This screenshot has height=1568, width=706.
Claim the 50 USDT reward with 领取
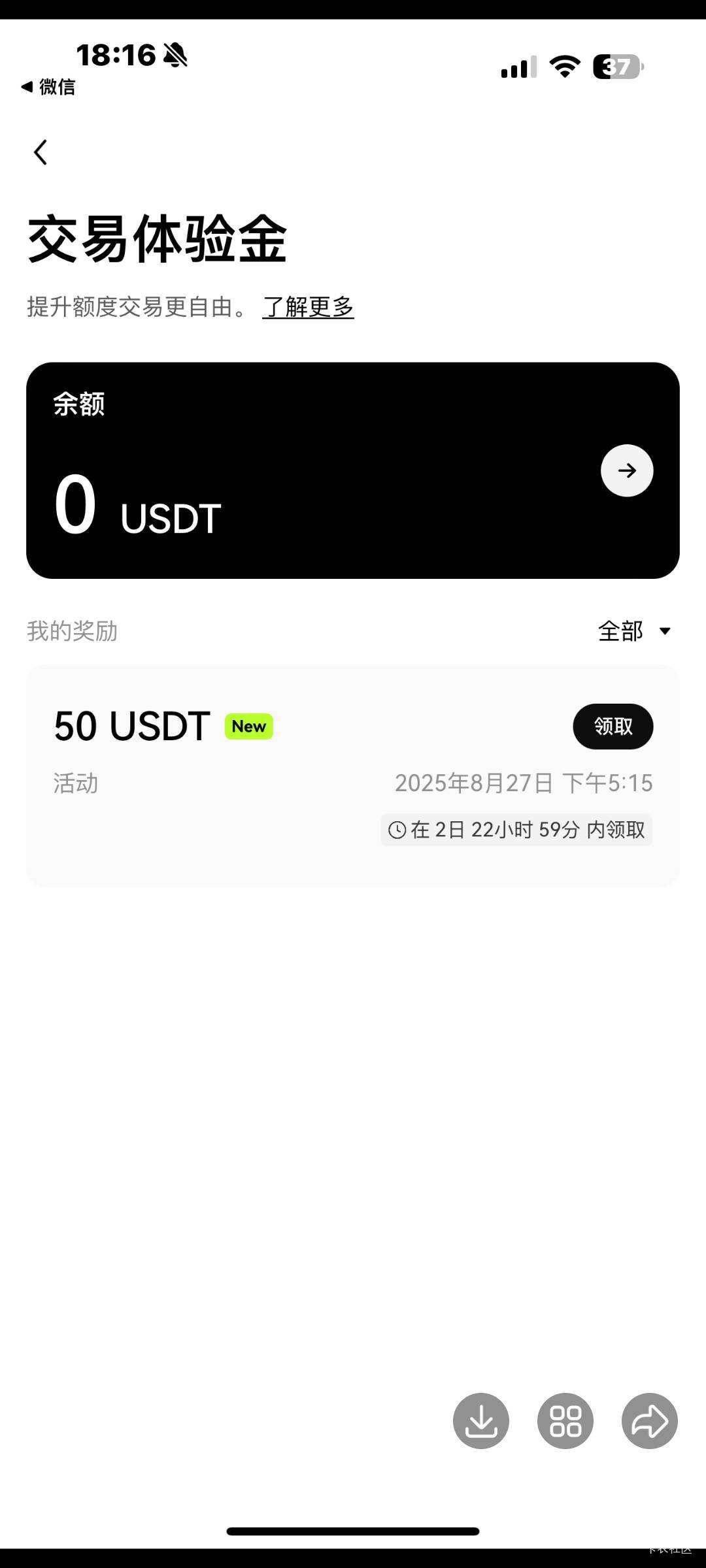tap(613, 727)
